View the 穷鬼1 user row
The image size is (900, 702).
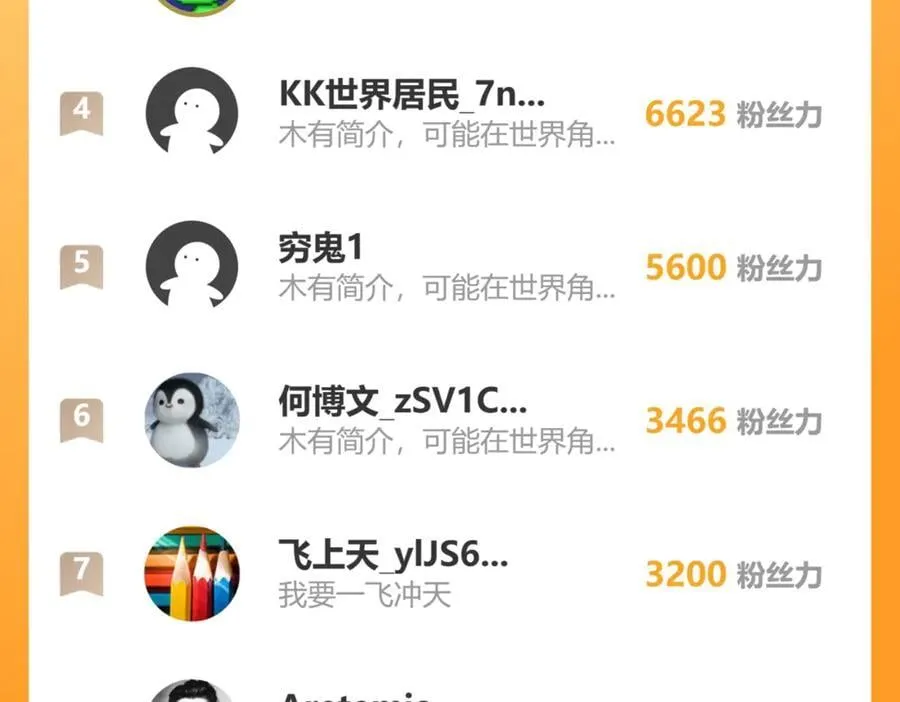[320, 248]
